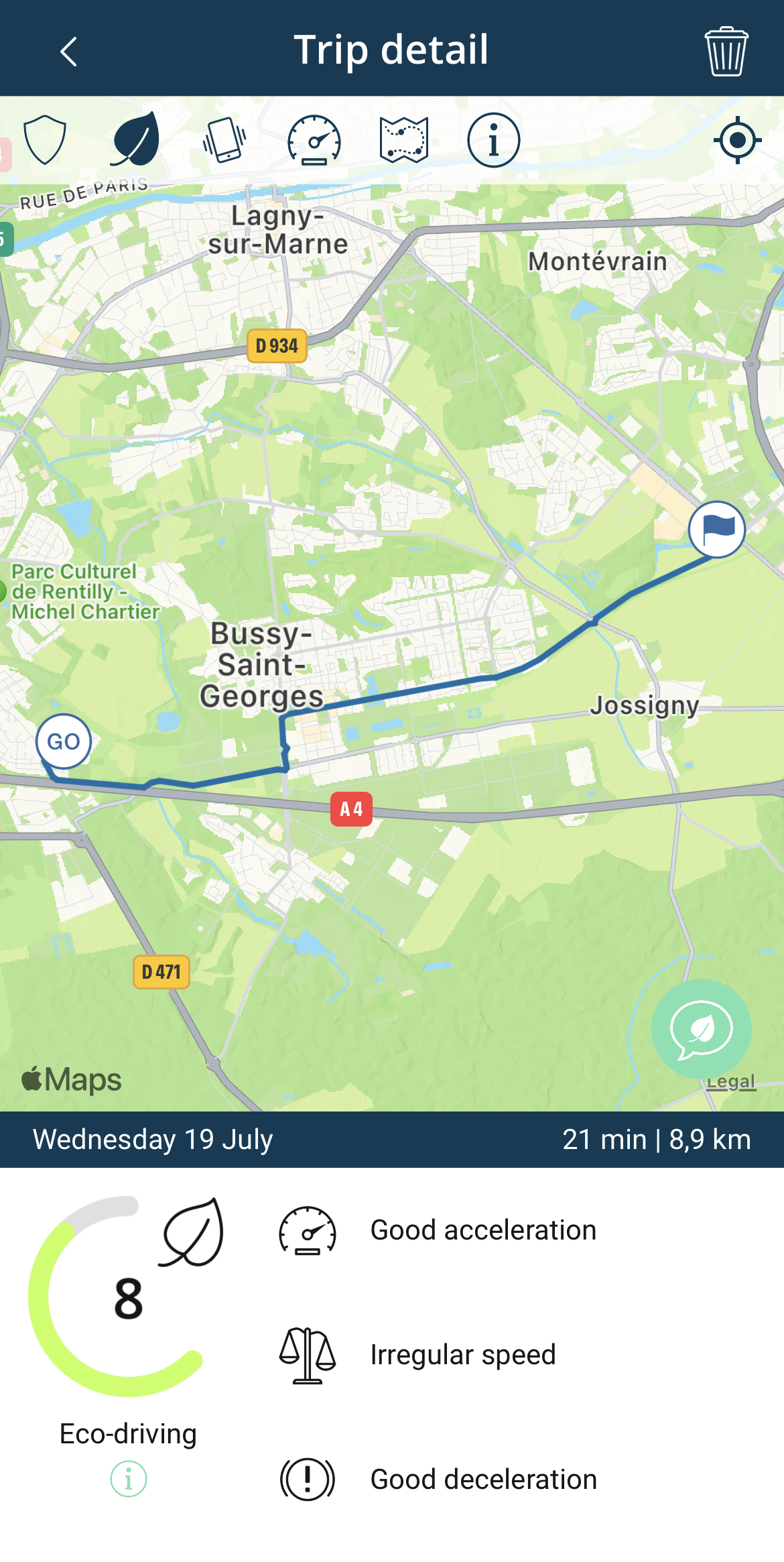Screen dimensions: 784x1562
Task: Switch to the speedometer tab
Action: (314, 139)
